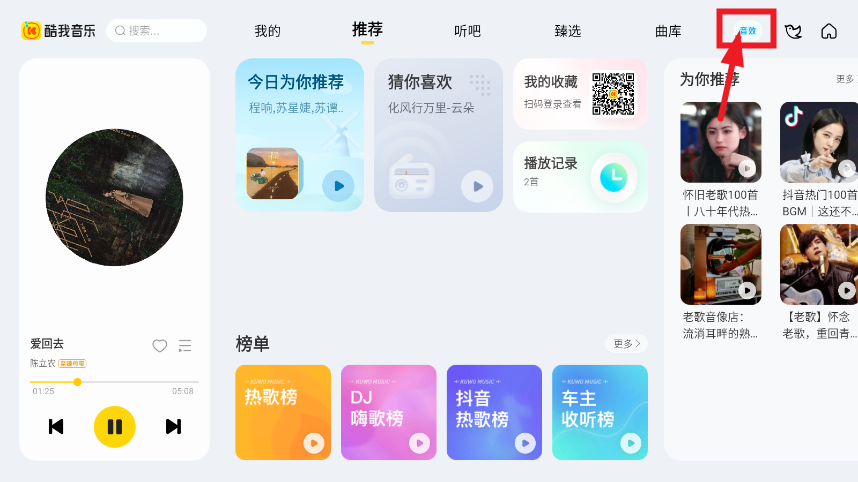Open the 热歌榜 chart

click(282, 412)
